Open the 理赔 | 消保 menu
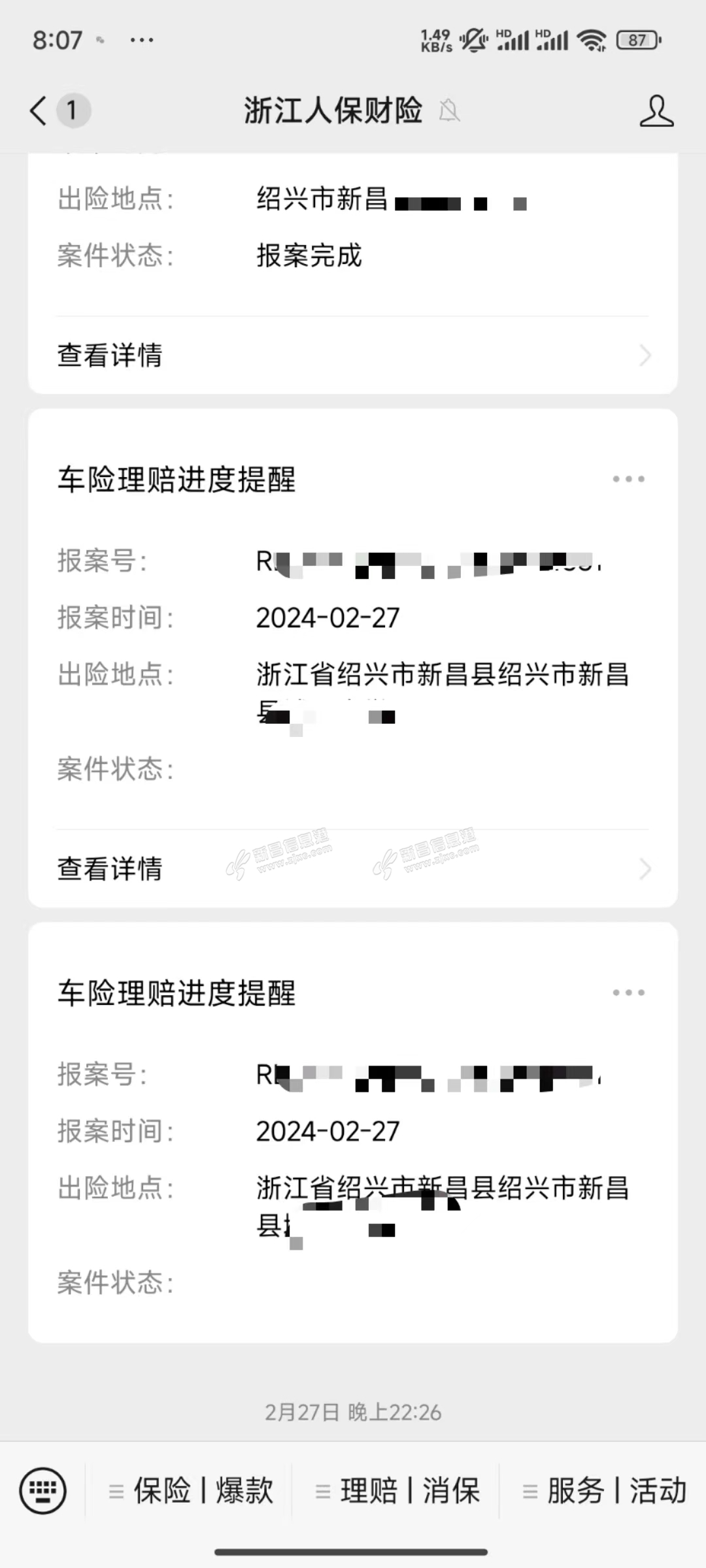The width and height of the screenshot is (706, 1568). click(397, 1491)
